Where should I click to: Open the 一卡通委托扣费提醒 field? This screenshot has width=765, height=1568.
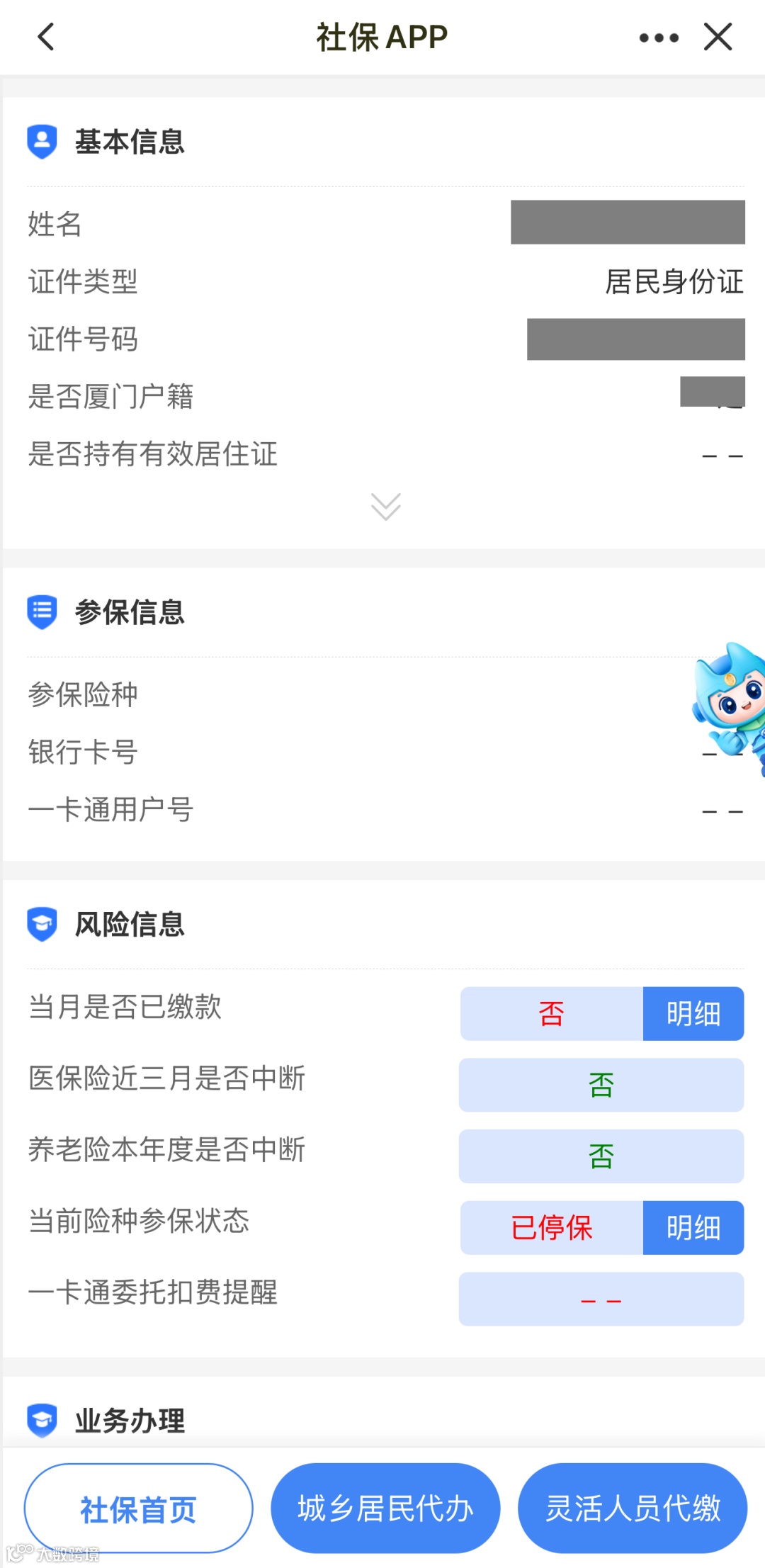click(601, 1299)
